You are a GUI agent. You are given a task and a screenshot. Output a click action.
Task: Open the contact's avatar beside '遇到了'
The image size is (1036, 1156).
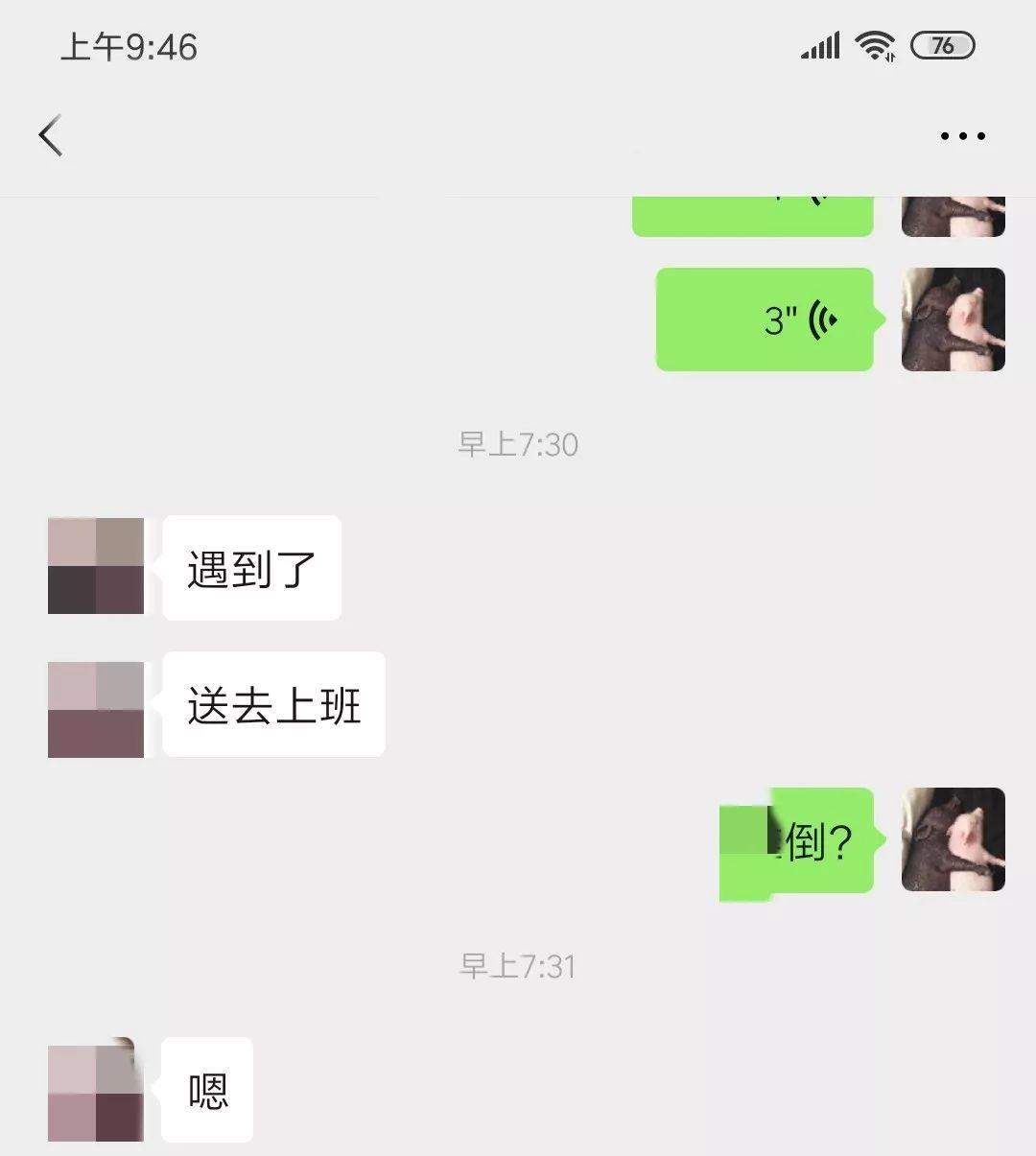point(96,566)
